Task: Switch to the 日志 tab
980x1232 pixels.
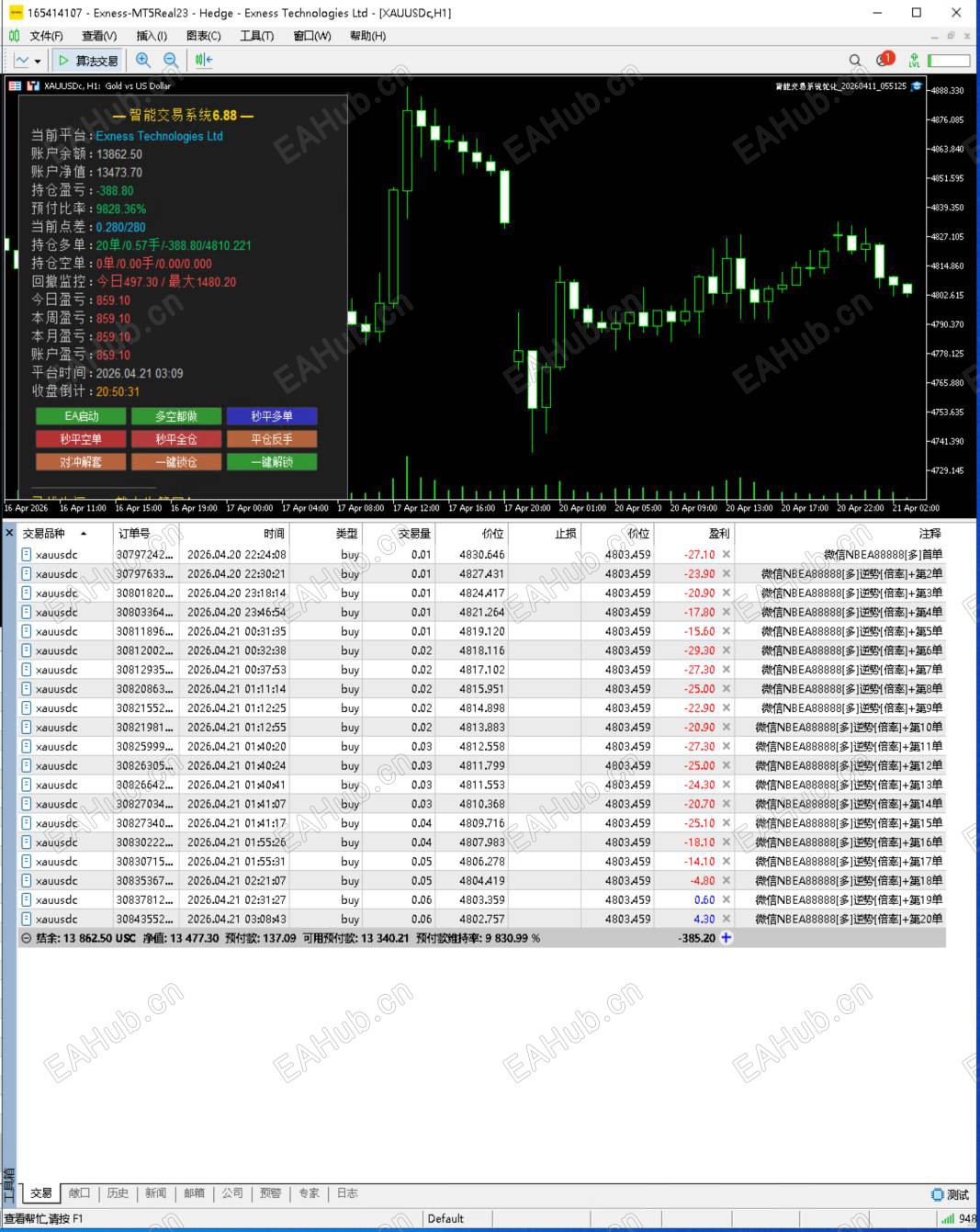Action: pyautogui.click(x=347, y=1193)
